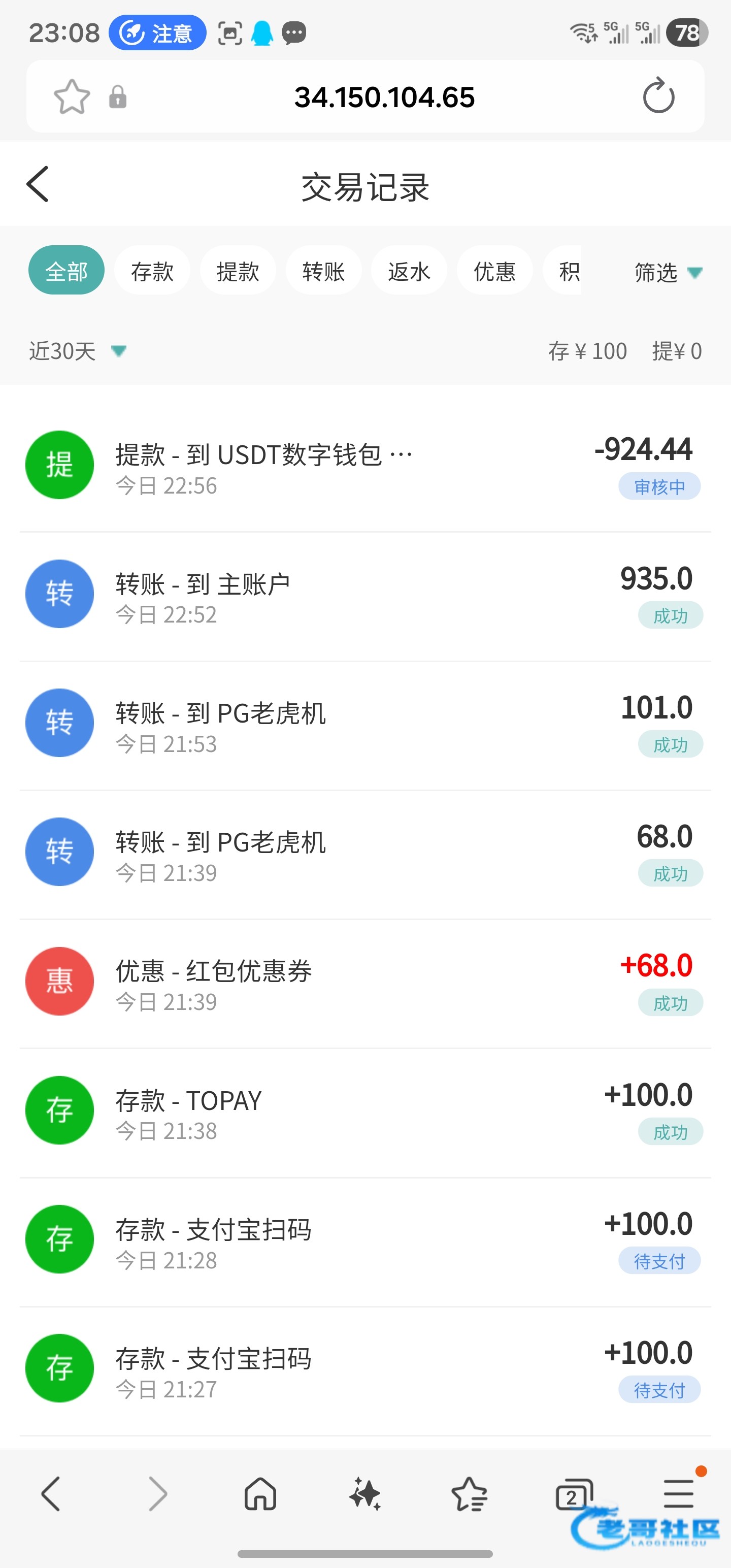Image resolution: width=731 pixels, height=1568 pixels.
Task: Show only 转账 records
Action: 324,271
